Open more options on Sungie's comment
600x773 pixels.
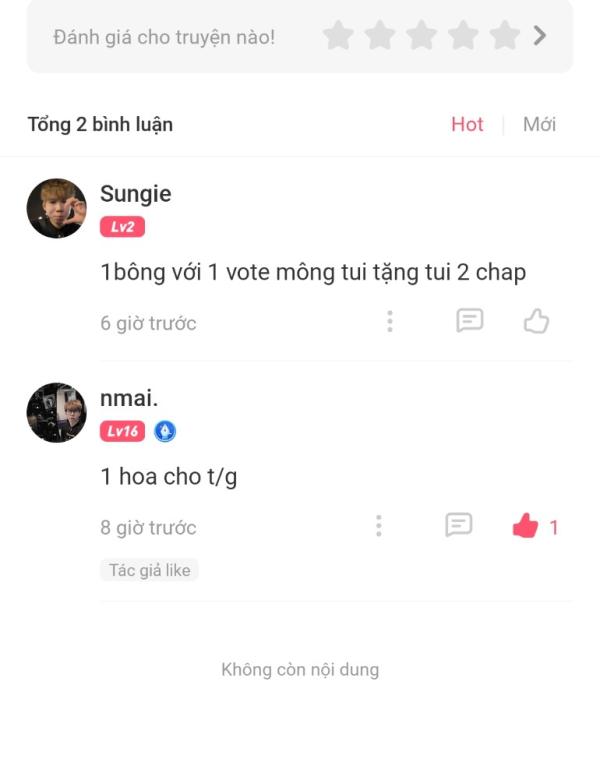click(389, 321)
